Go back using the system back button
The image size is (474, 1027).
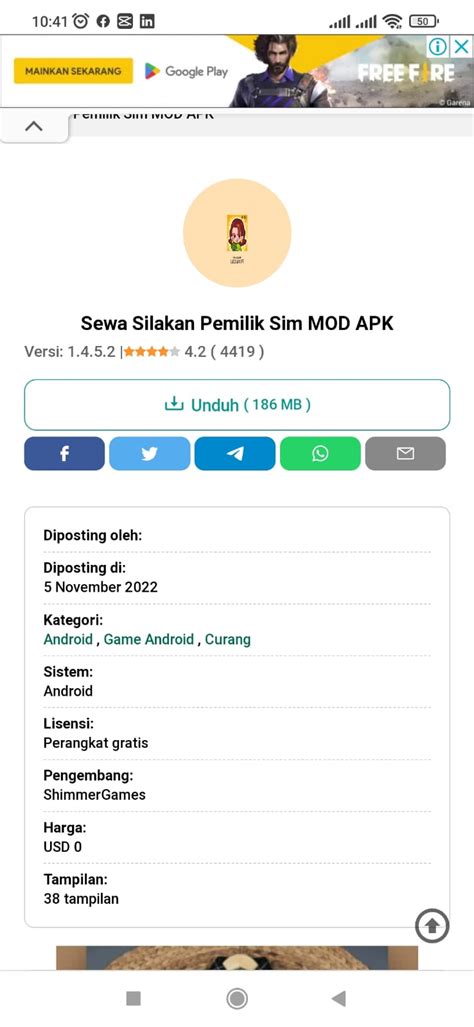point(338,998)
